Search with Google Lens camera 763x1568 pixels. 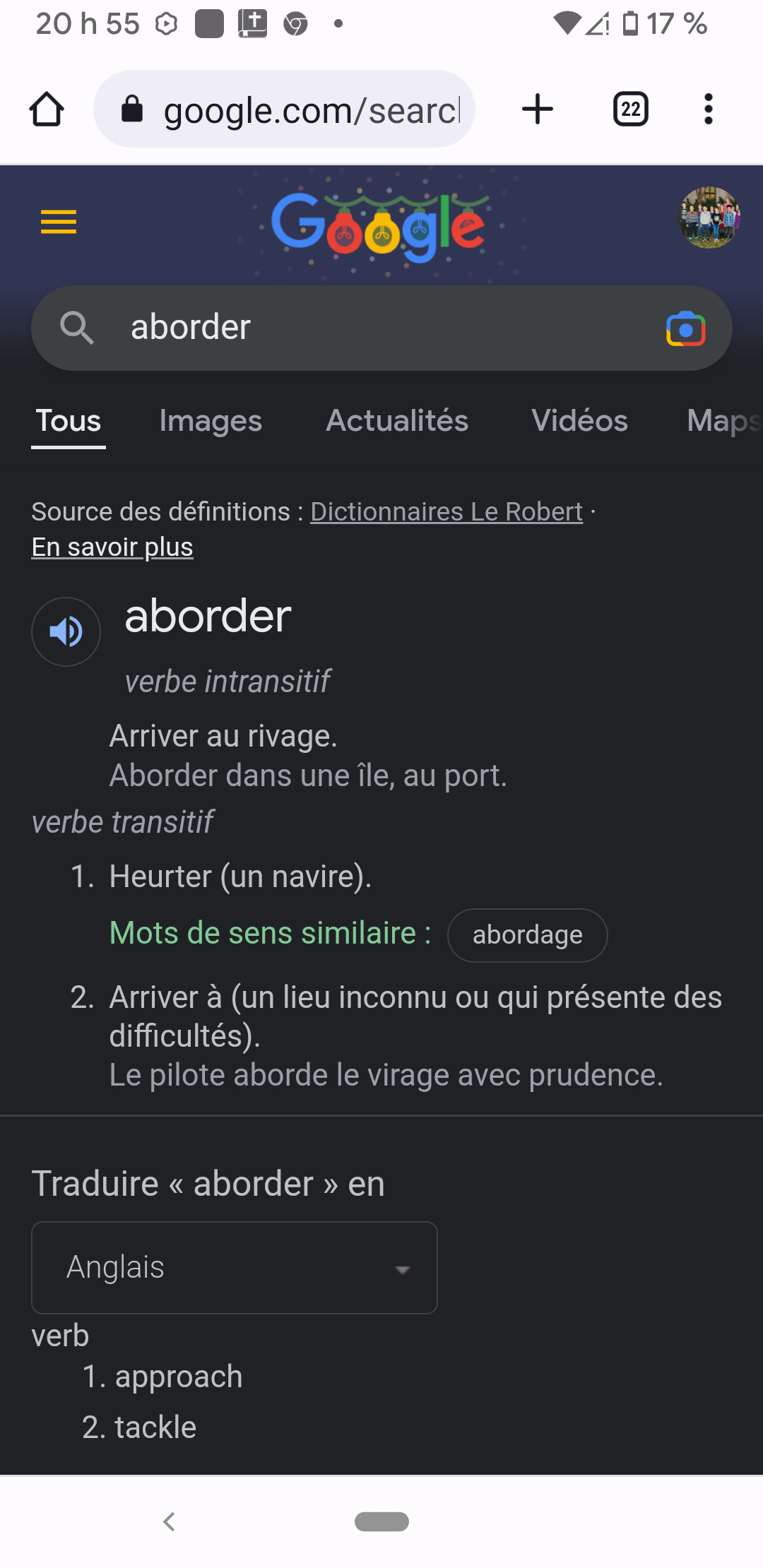(x=685, y=329)
